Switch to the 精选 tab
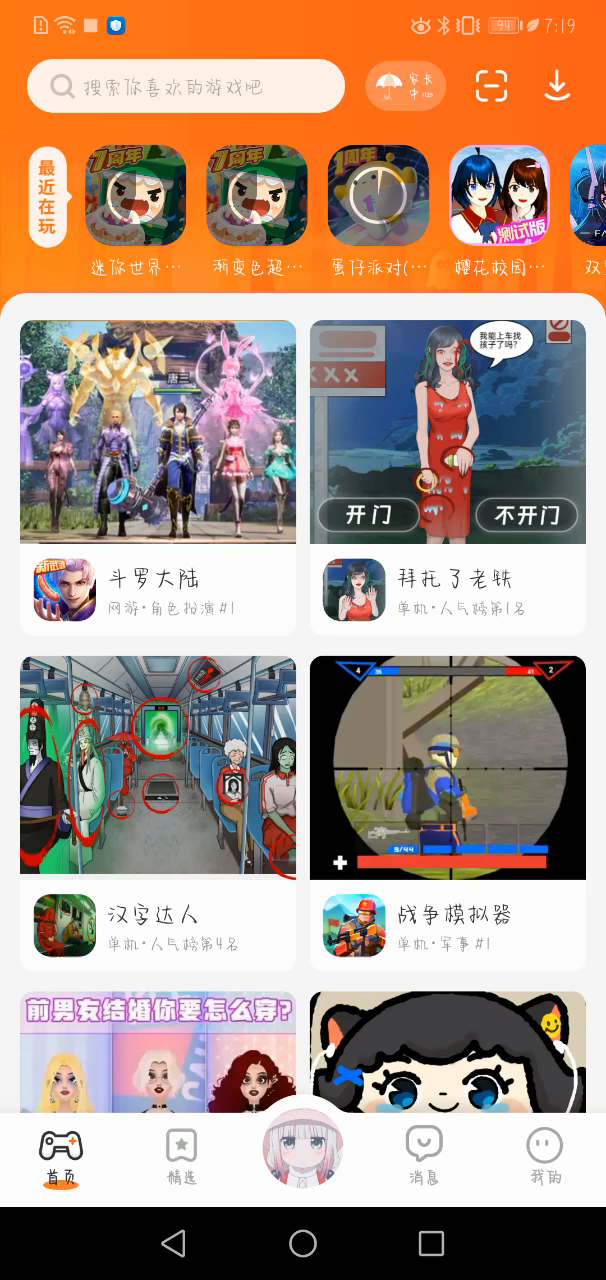 coord(181,1156)
